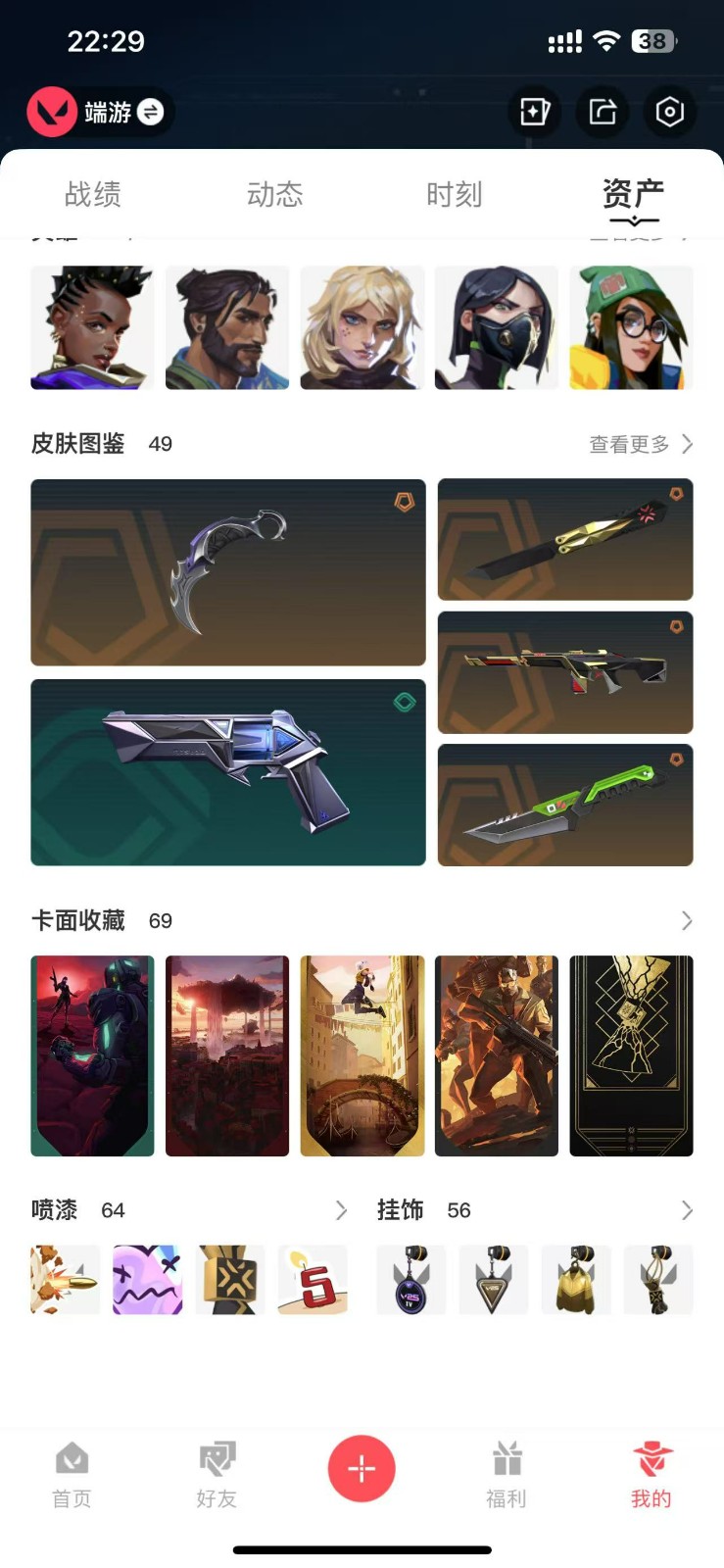Image resolution: width=724 pixels, height=1568 pixels.
Task: Tap the red plus create button
Action: tap(362, 1468)
